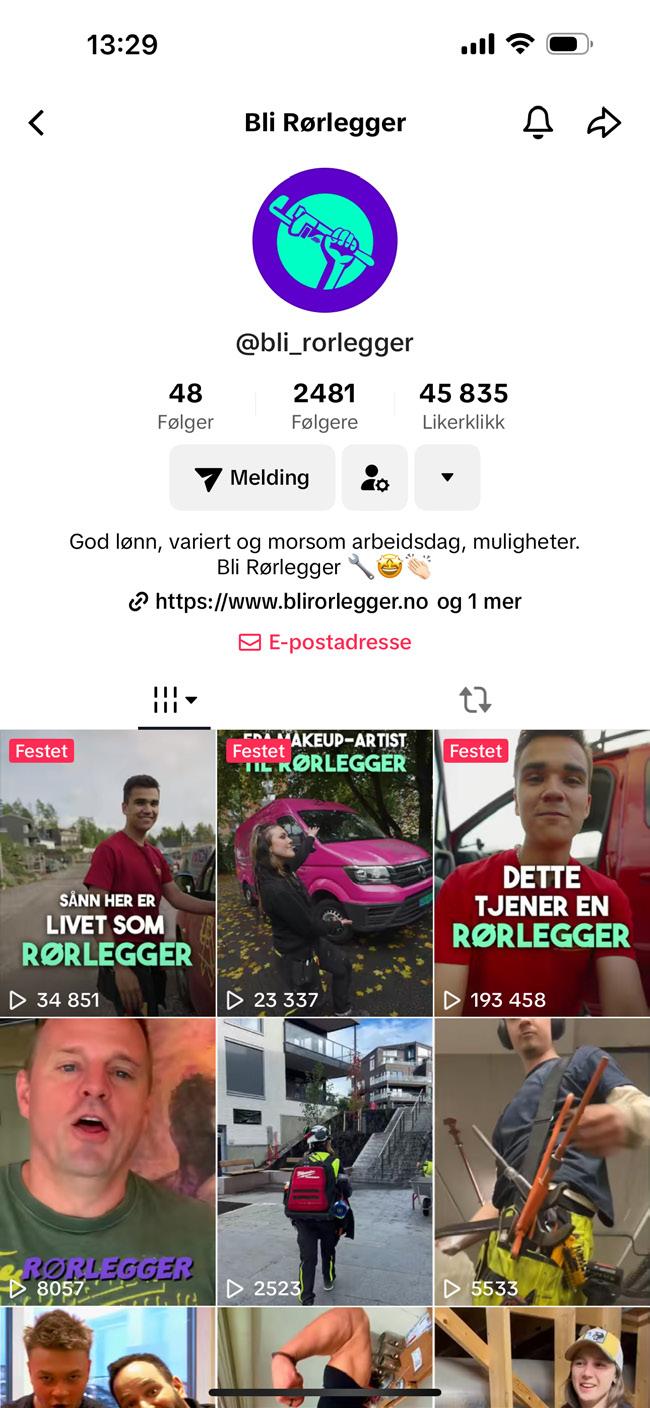Switch to the videos grid tab
The image size is (650, 1408).
[x=174, y=700]
